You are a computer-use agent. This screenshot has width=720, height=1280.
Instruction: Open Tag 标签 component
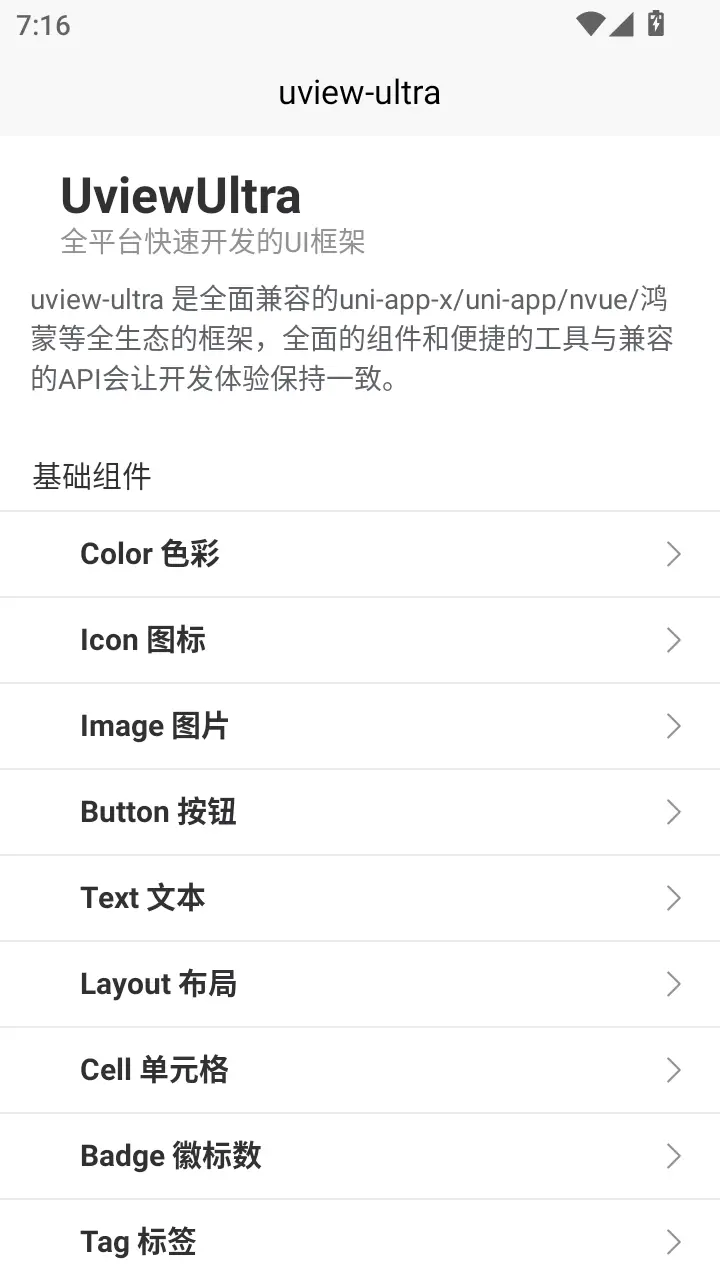pyautogui.click(x=360, y=1242)
